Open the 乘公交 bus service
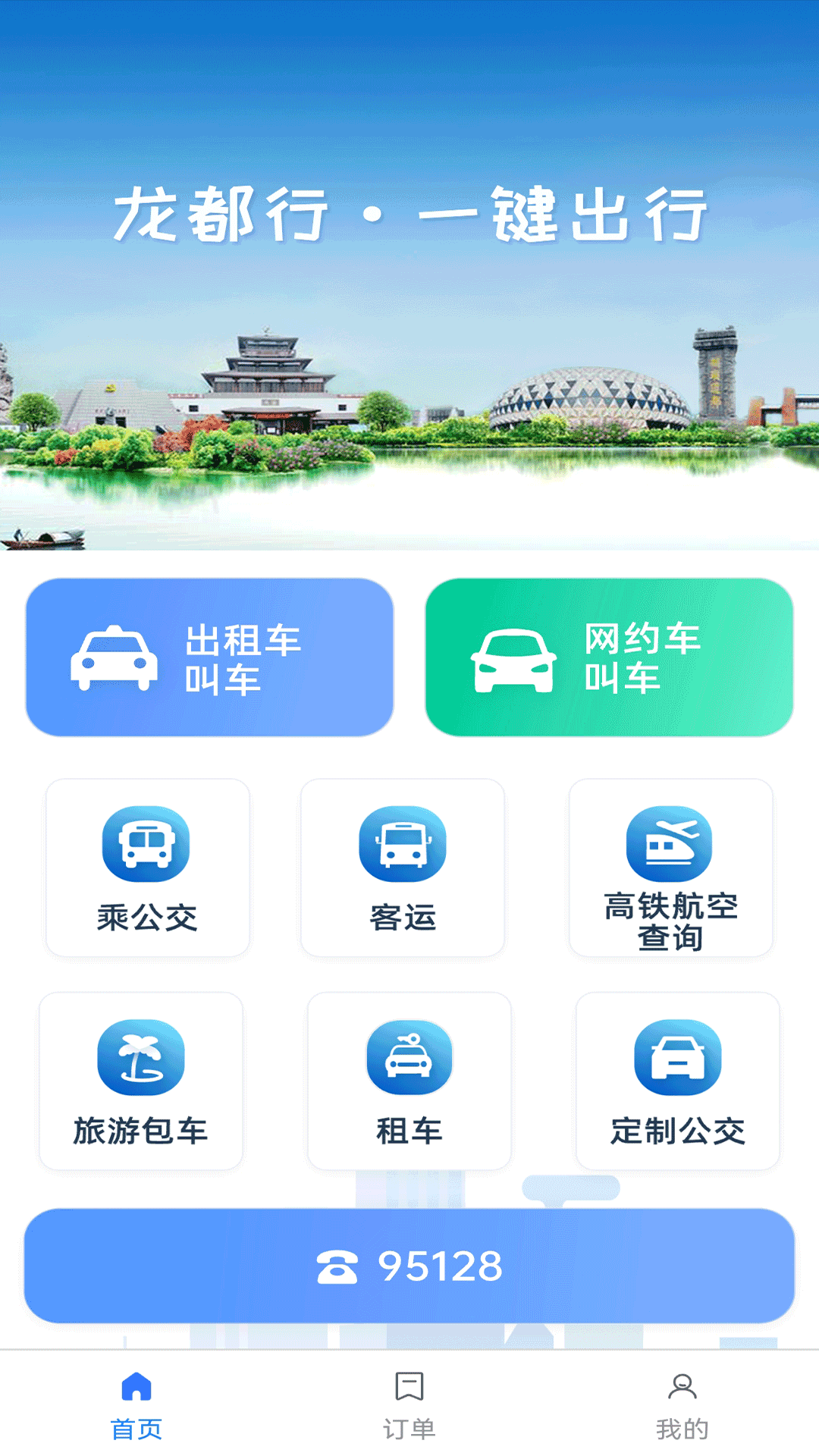 pos(148,868)
